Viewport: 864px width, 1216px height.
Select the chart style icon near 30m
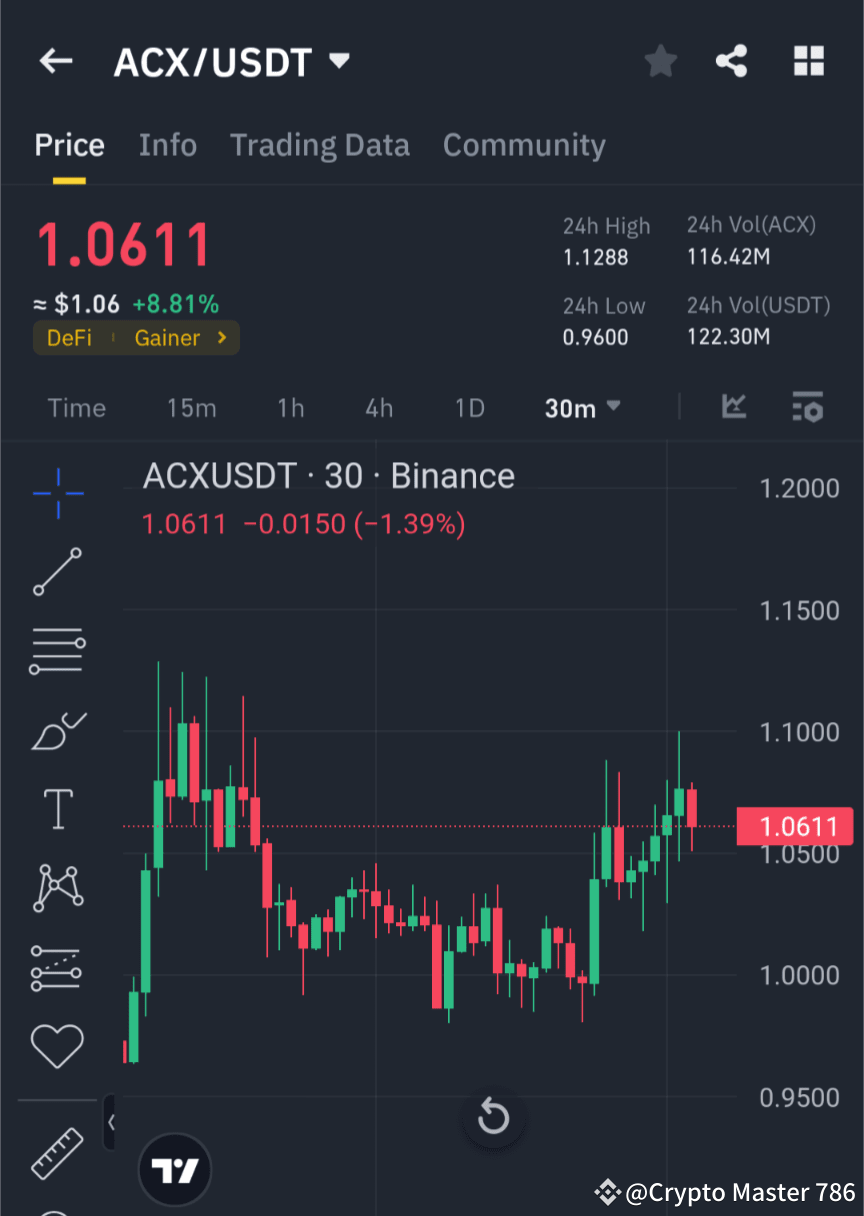coord(734,408)
